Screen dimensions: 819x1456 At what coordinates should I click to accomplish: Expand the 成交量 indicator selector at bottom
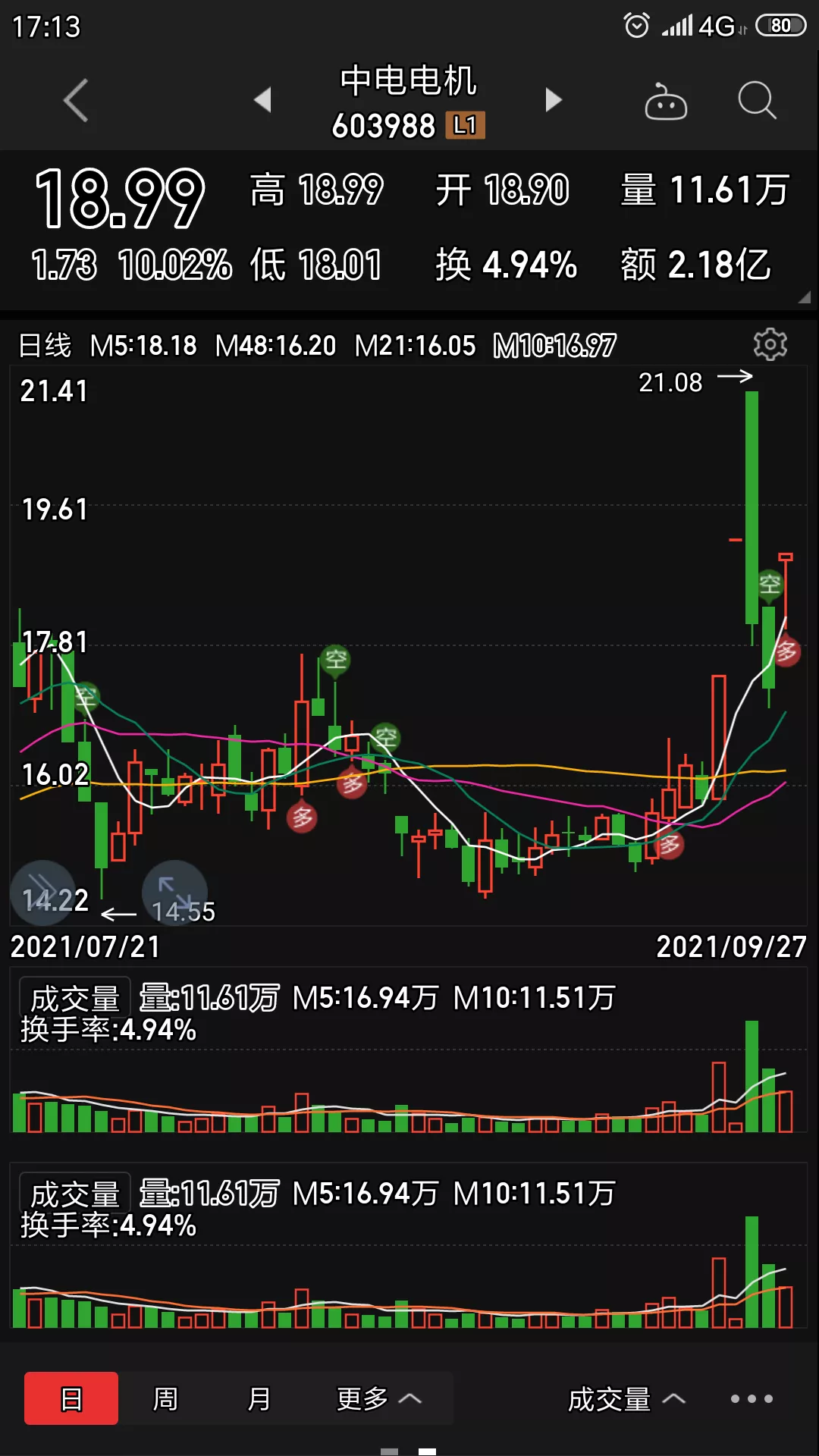coord(626,1399)
